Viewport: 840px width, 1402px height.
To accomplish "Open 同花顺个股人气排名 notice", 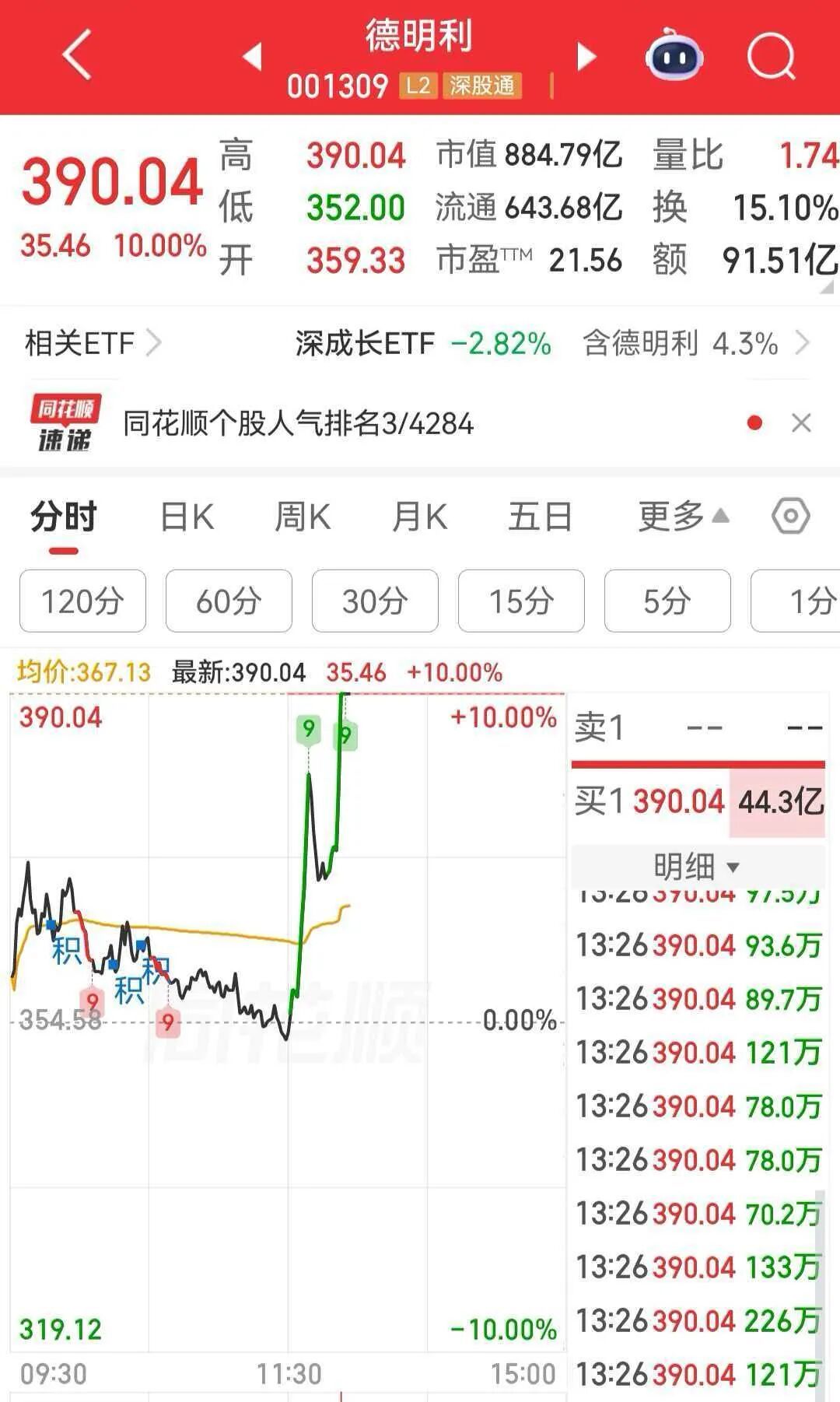I will pos(299,424).
